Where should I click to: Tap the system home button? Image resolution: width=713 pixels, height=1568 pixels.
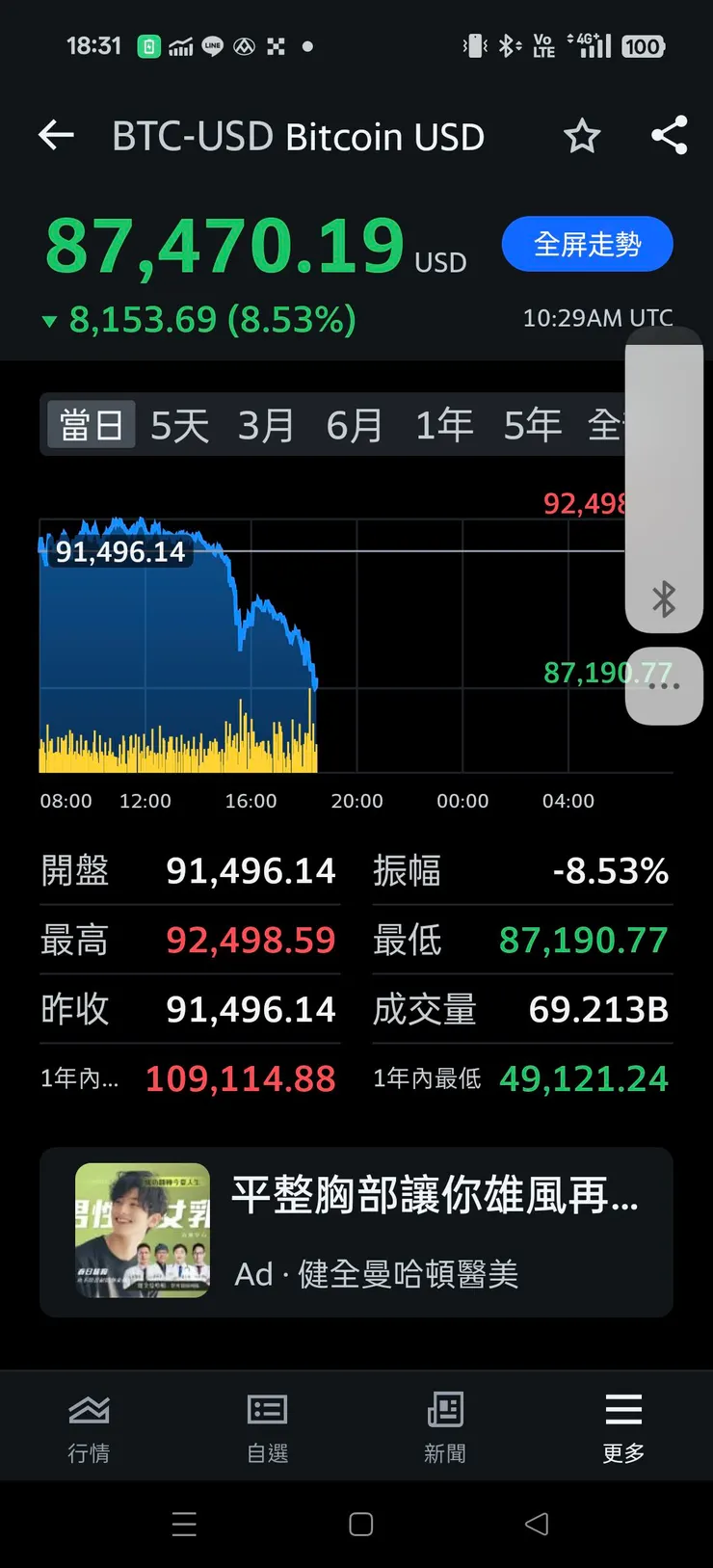pos(360,1524)
